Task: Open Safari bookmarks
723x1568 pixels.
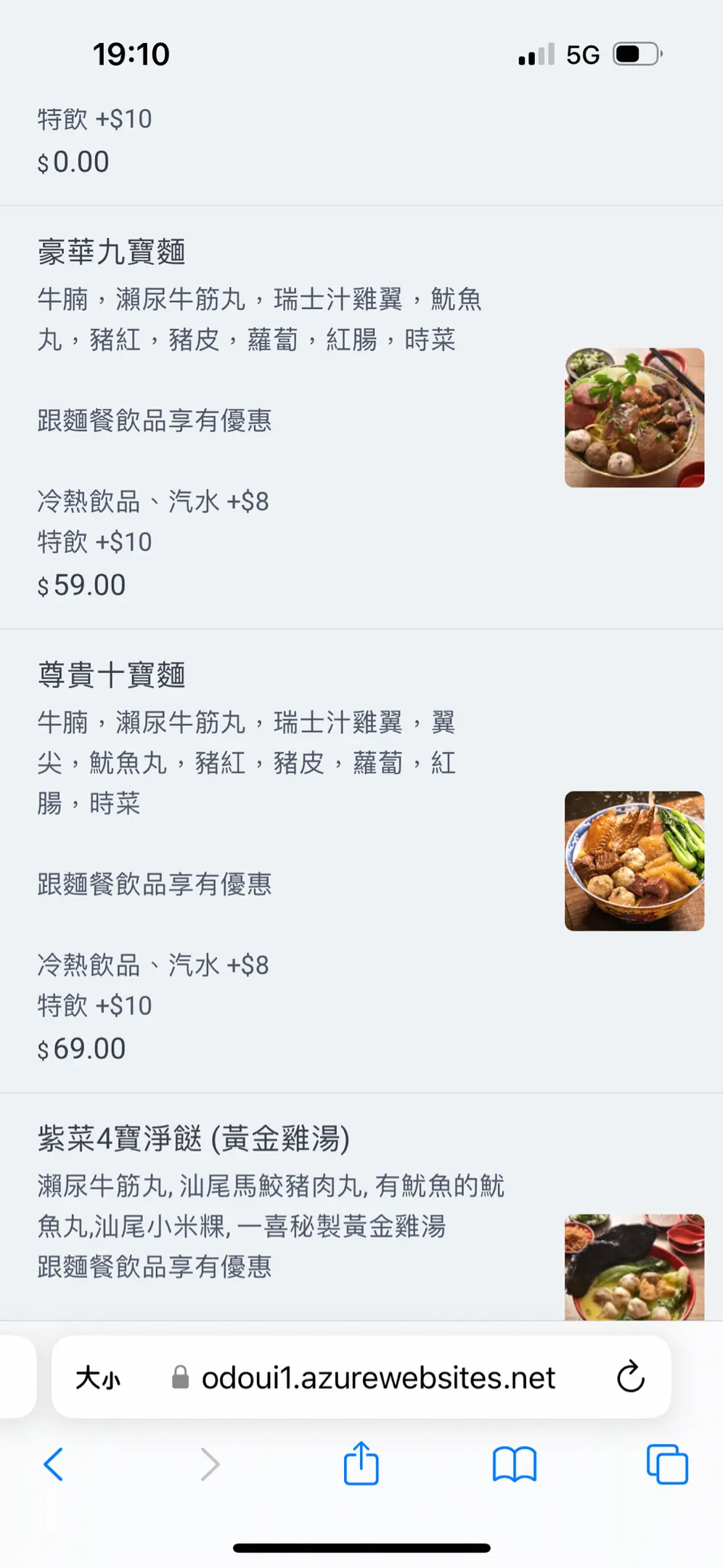Action: [514, 1464]
